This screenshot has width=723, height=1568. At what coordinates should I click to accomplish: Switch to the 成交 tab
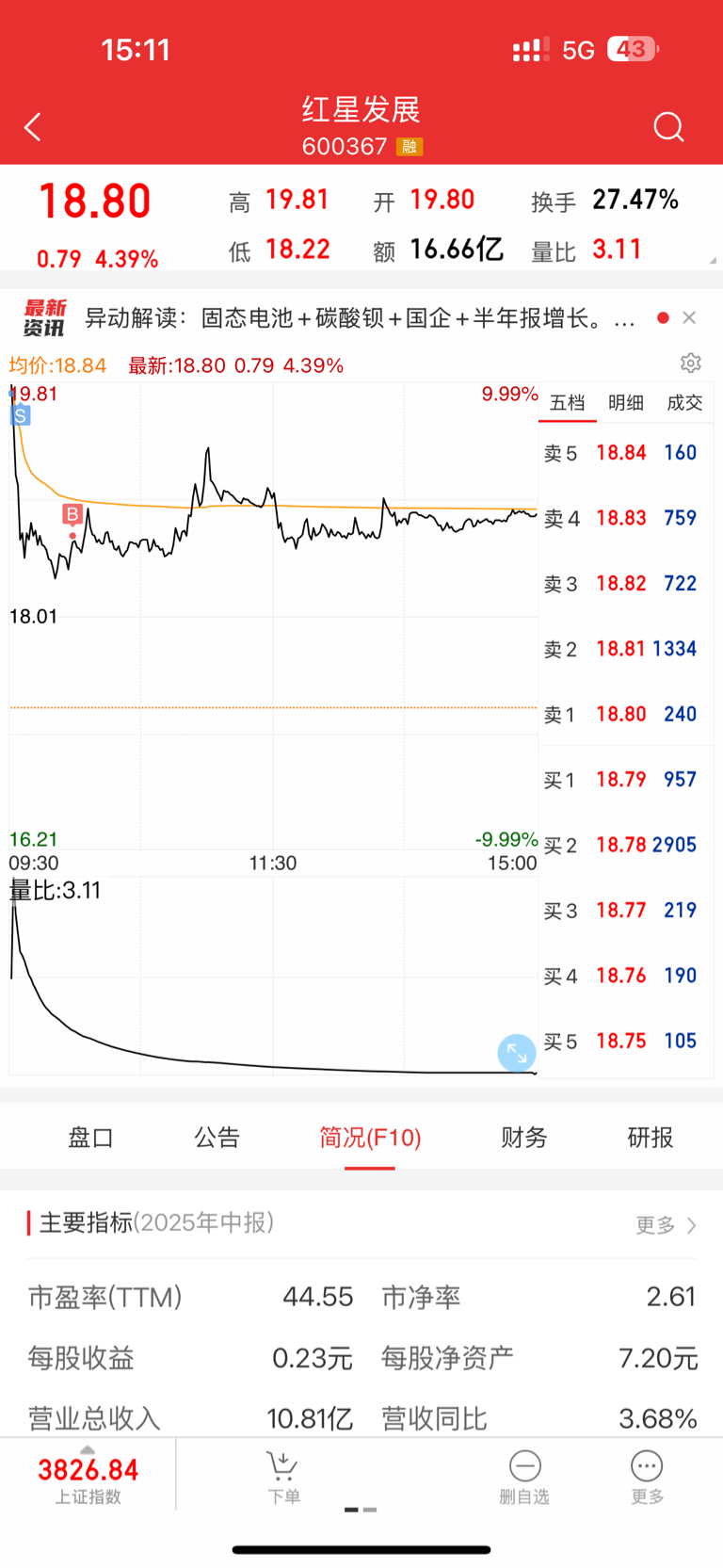tap(684, 403)
